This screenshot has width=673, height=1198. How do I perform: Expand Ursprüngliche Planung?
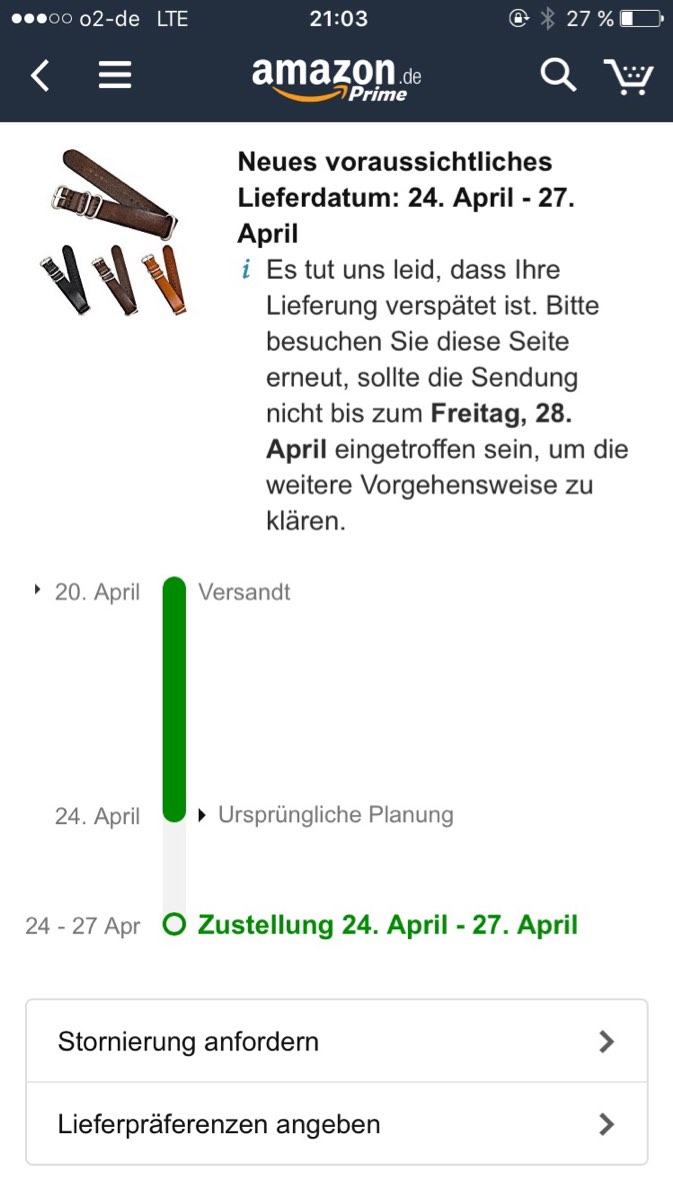click(x=327, y=815)
